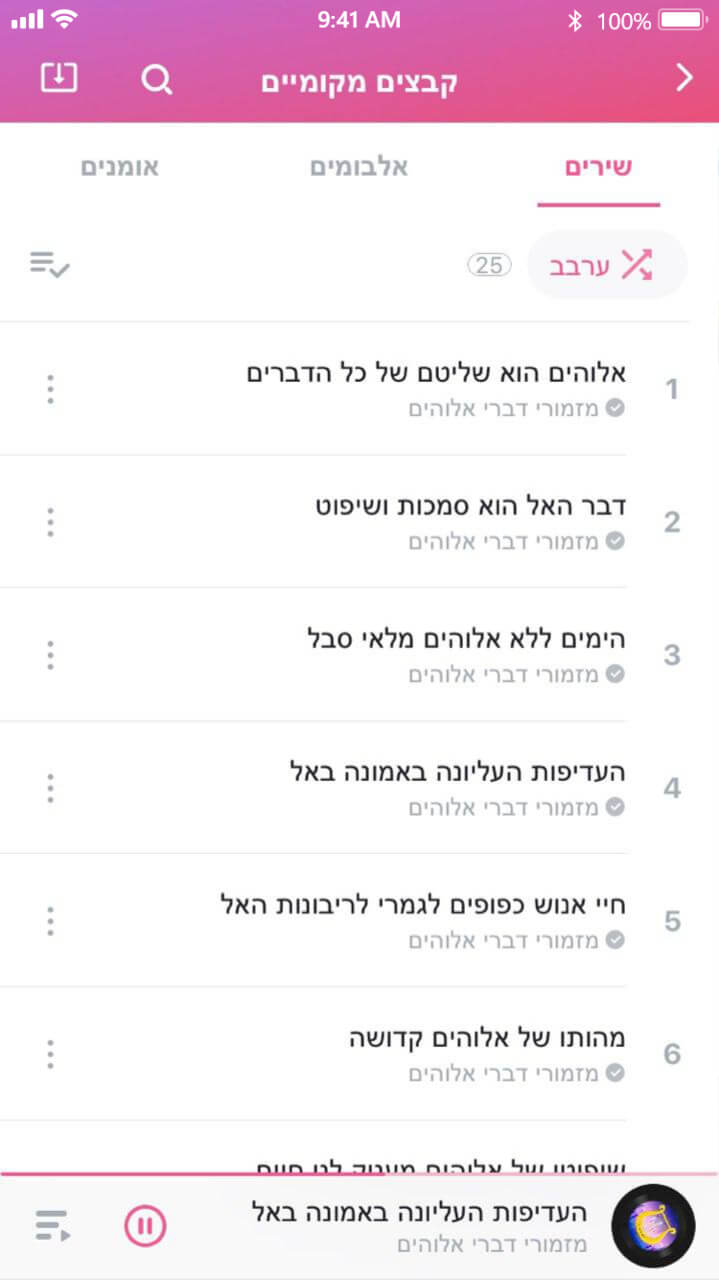Open the download icon in the header
Image resolution: width=719 pixels, height=1280 pixels.
pyautogui.click(x=59, y=78)
